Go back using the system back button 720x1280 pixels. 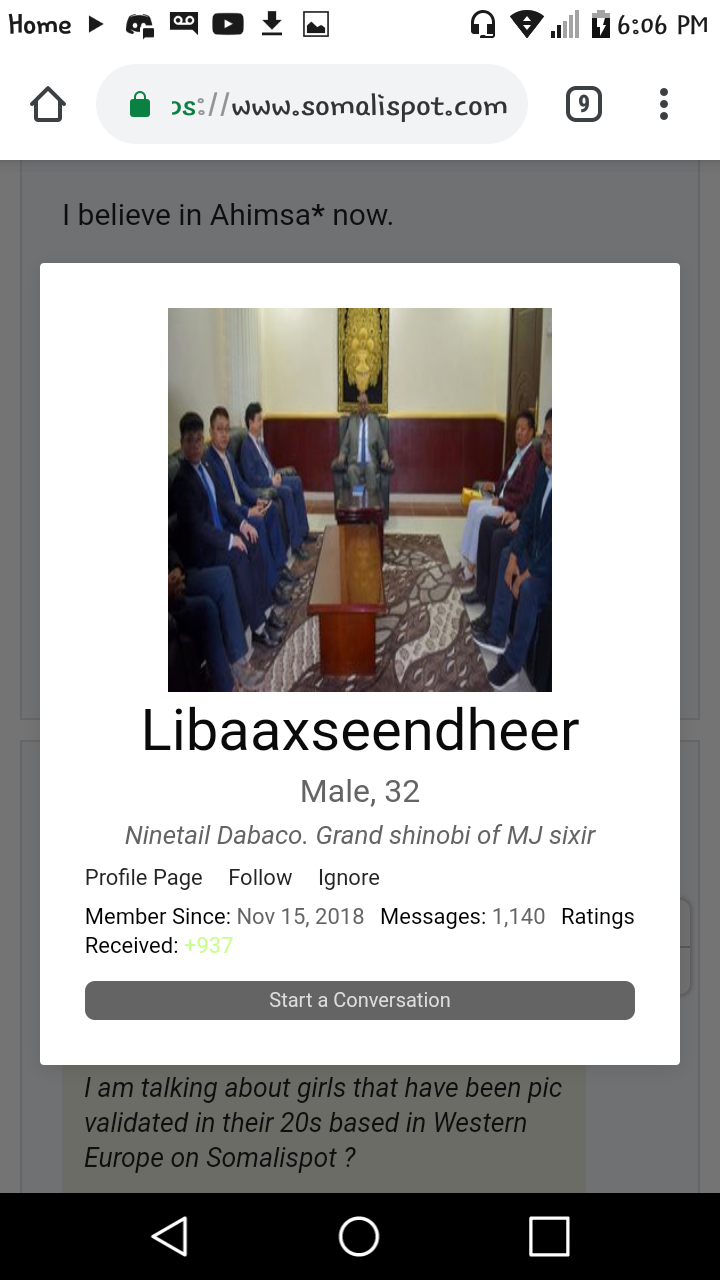(x=170, y=1236)
